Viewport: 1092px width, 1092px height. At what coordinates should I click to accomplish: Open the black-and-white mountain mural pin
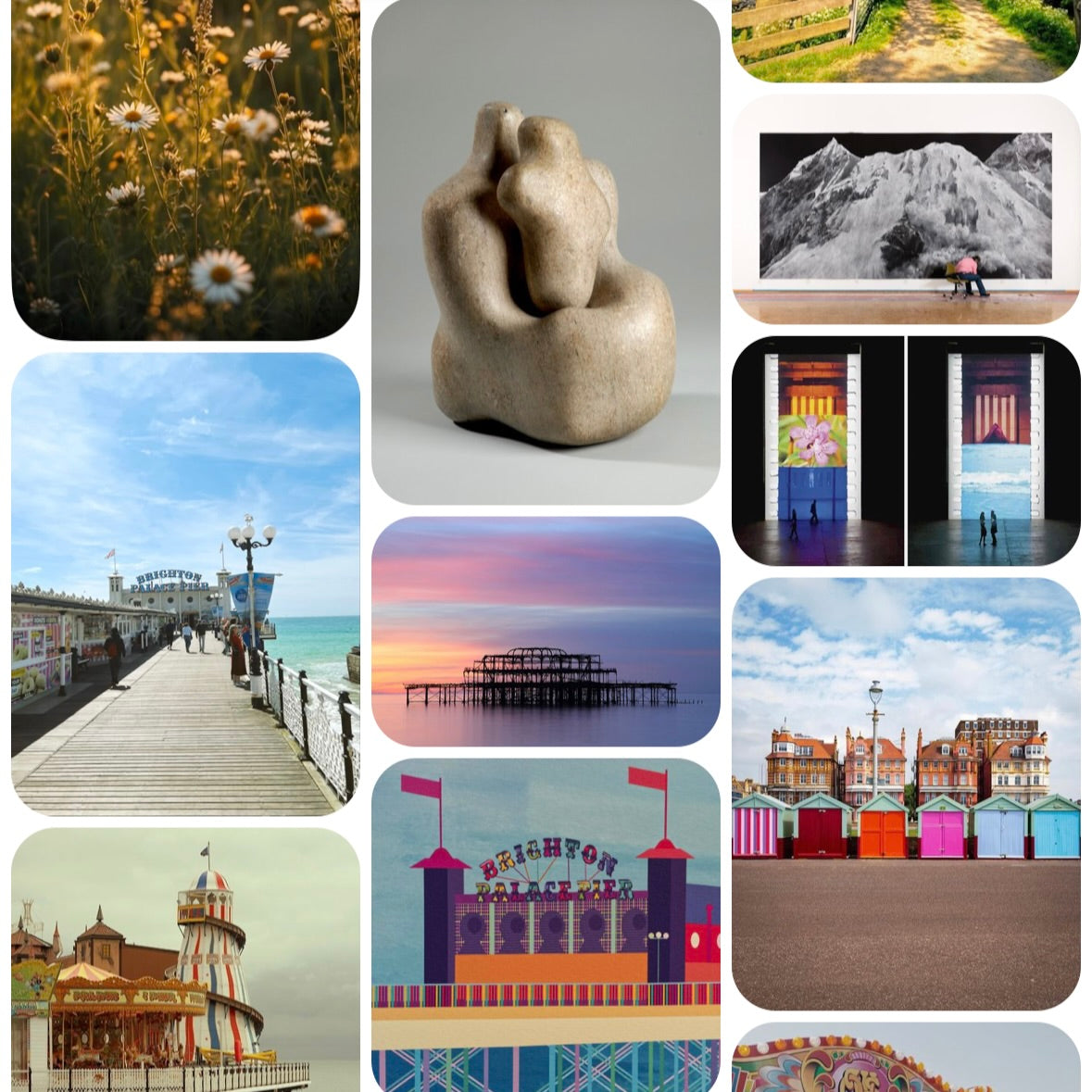(x=906, y=208)
